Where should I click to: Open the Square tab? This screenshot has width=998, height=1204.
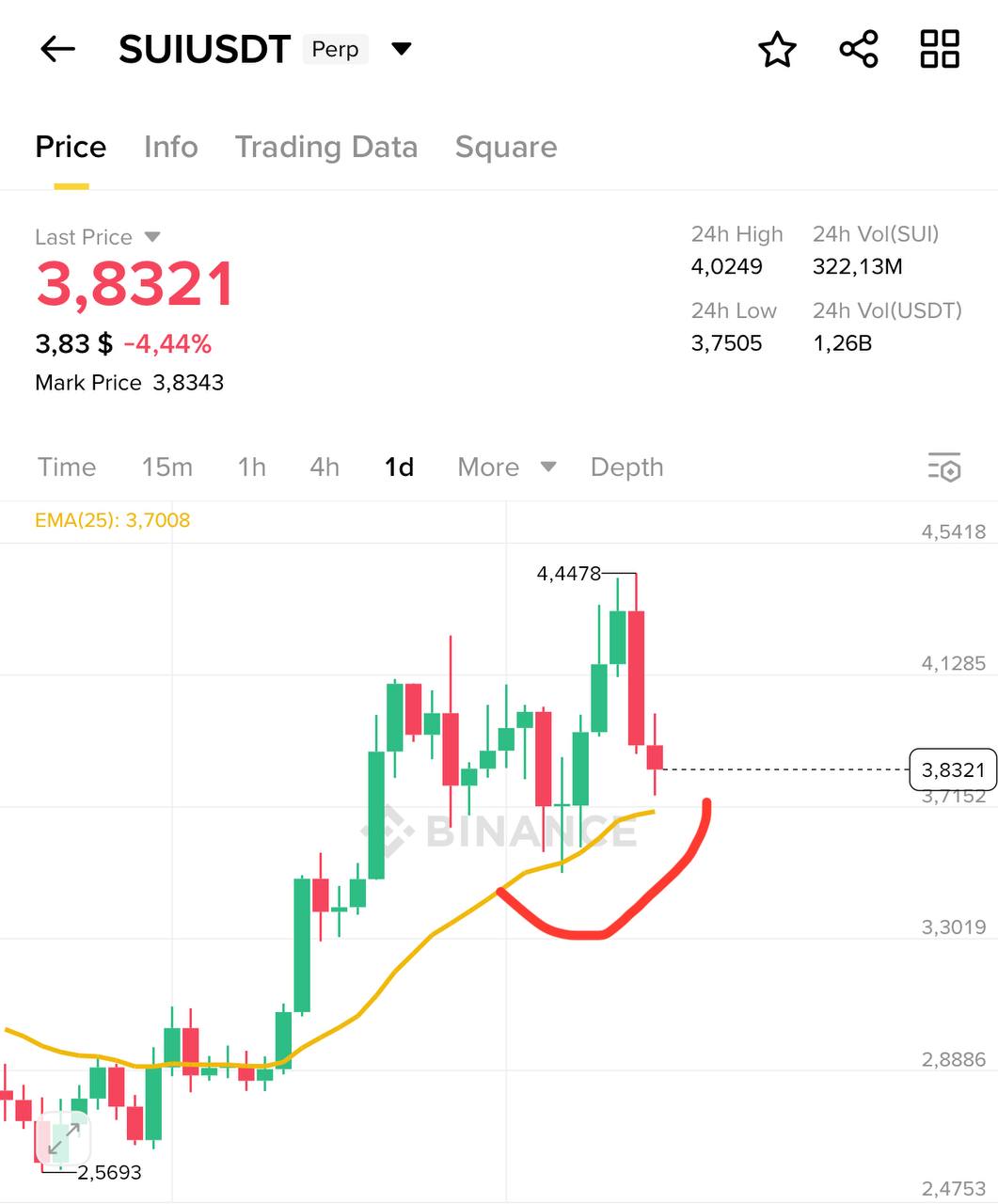[x=506, y=147]
